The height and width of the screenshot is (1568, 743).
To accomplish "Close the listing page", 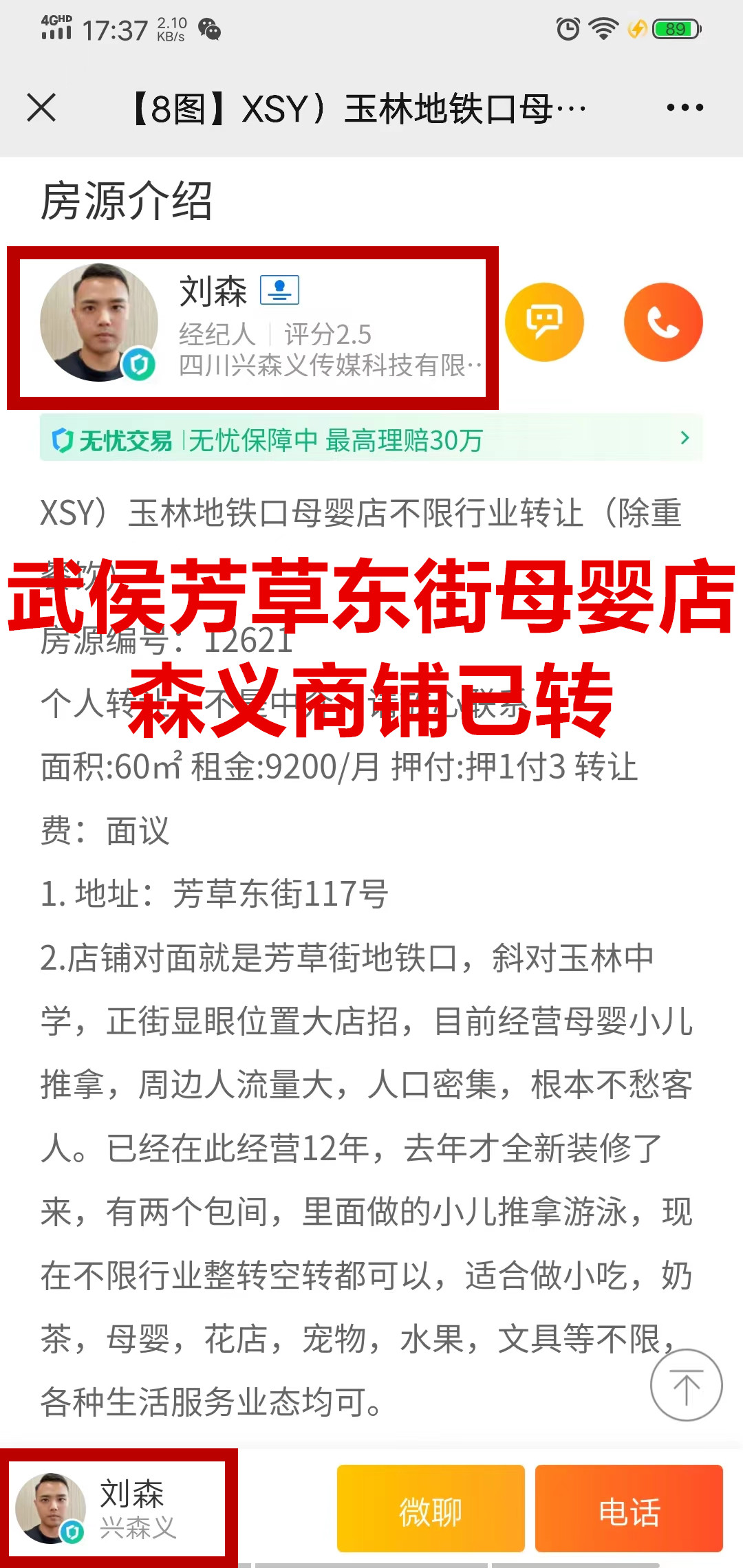I will pos(41,108).
